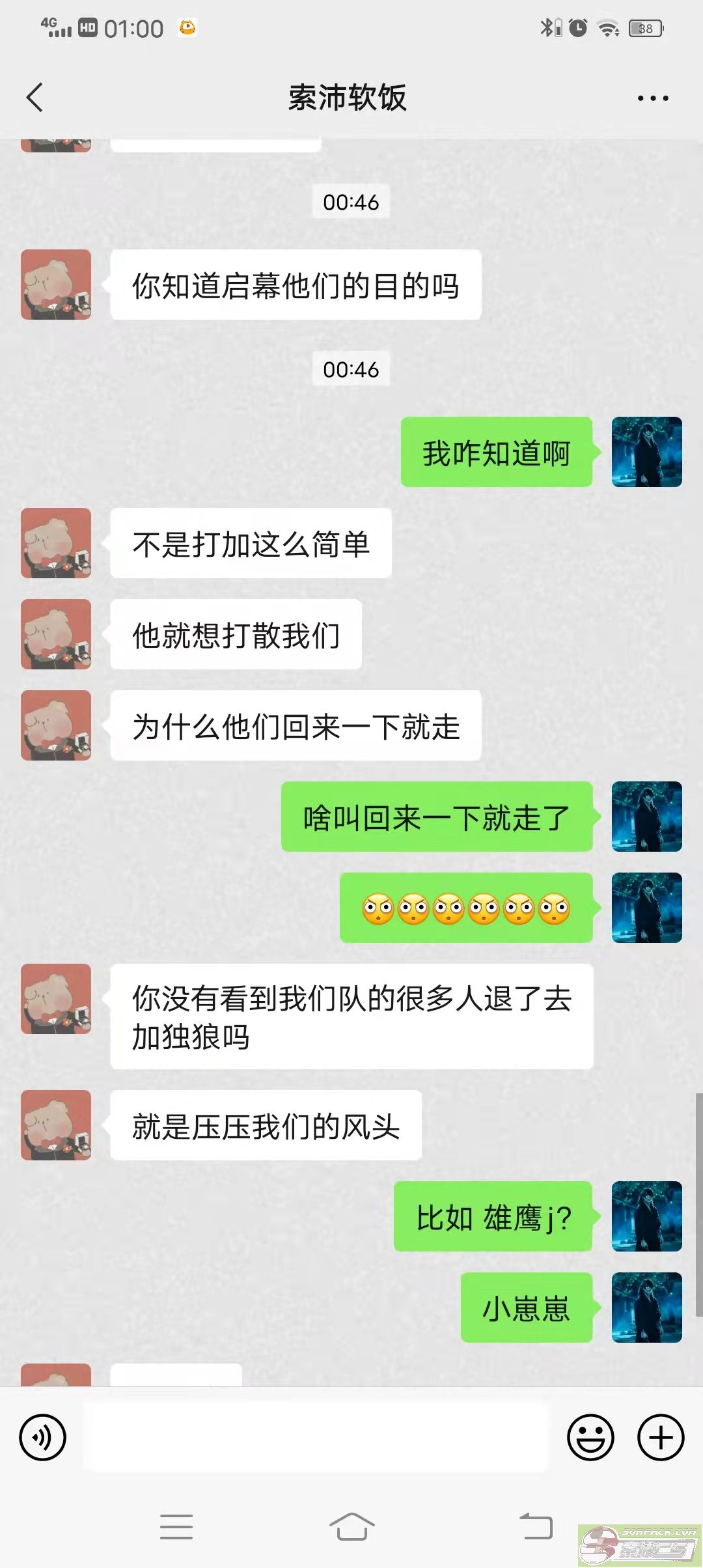Viewport: 703px width, 1568px height.
Task: Tap the system home button
Action: [351, 1526]
